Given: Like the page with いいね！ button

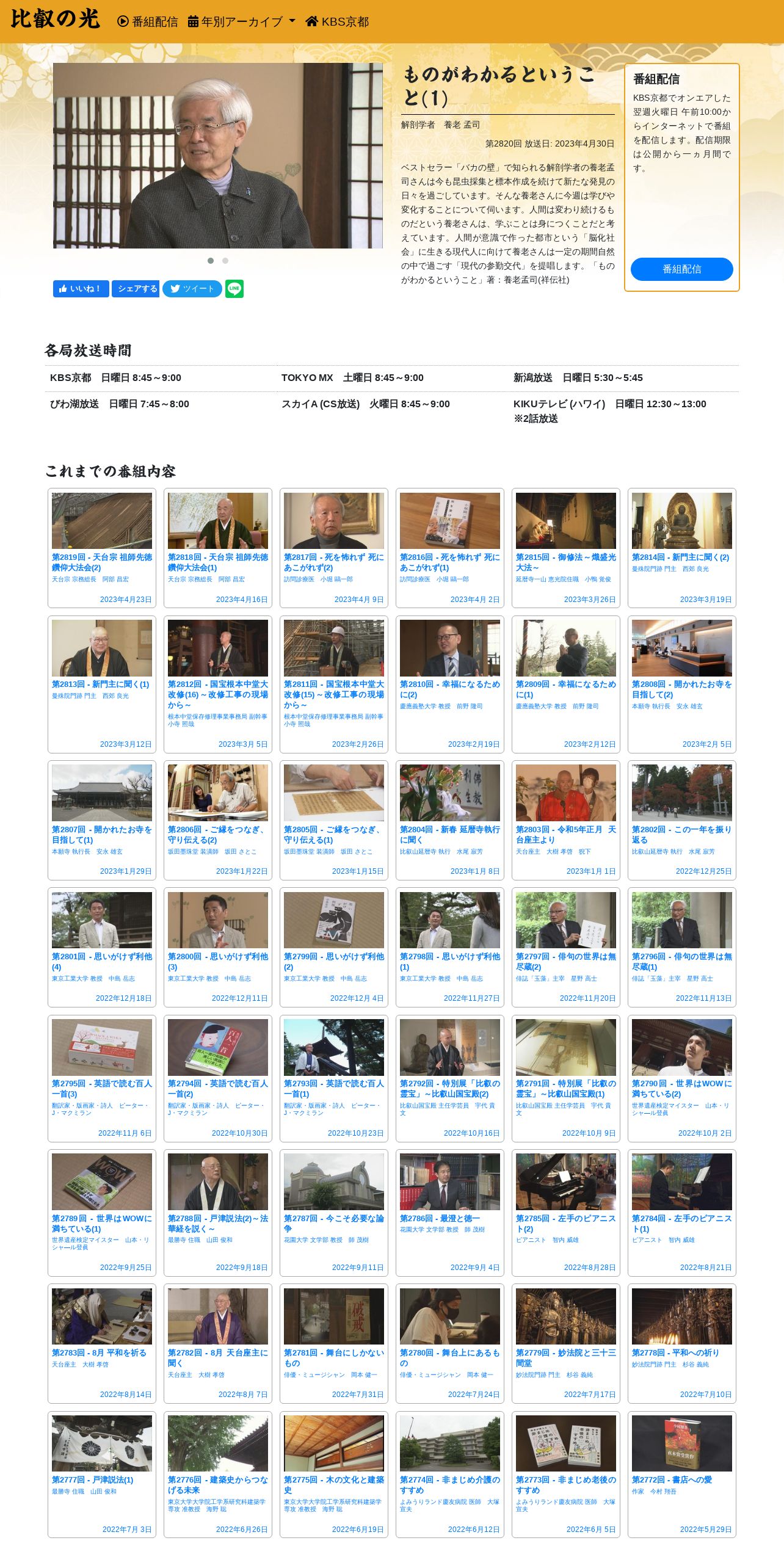Looking at the screenshot, I should click(81, 289).
